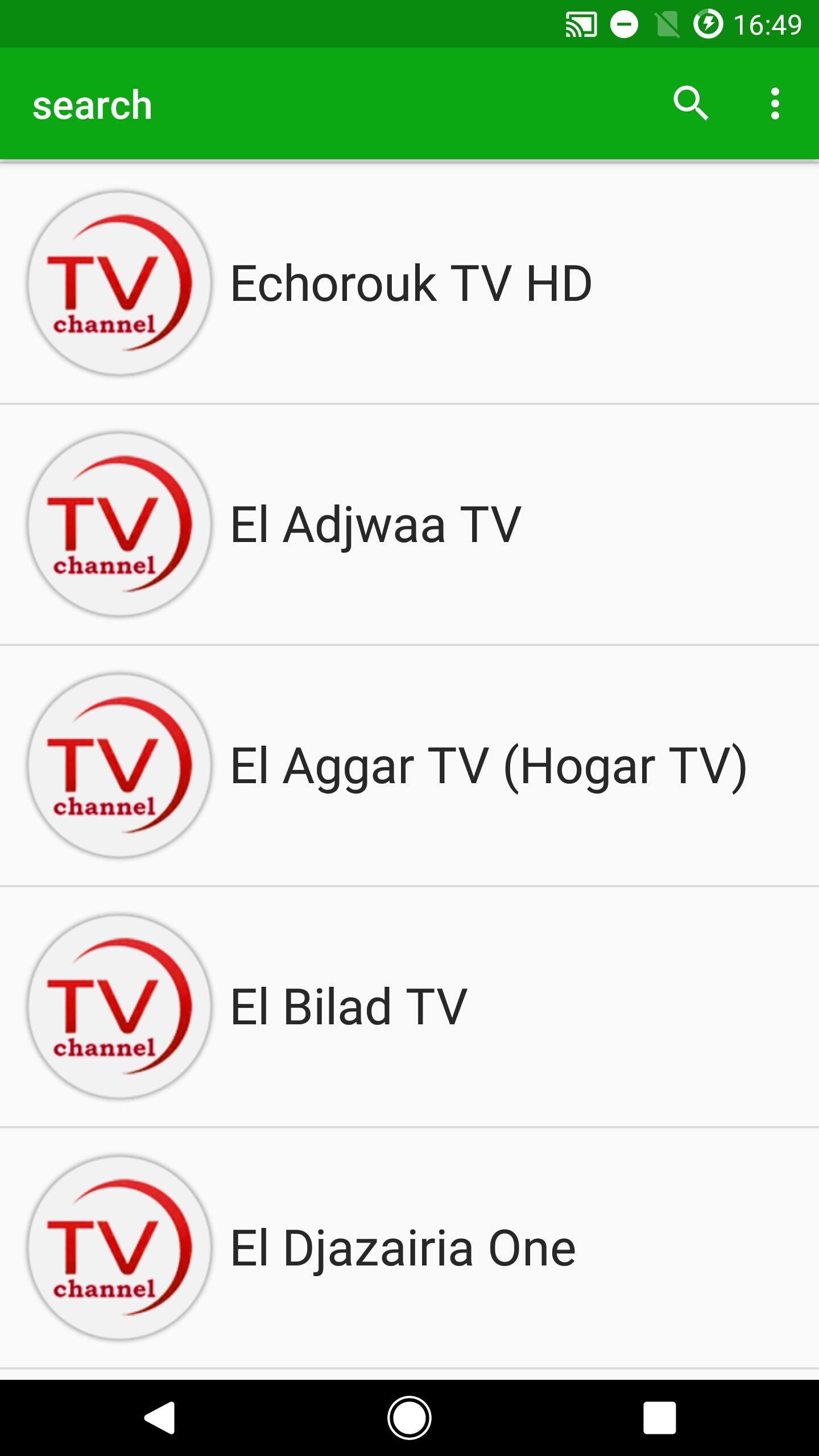Image resolution: width=819 pixels, height=1456 pixels.
Task: Select the El Adjwaa TV channel
Action: click(x=409, y=524)
